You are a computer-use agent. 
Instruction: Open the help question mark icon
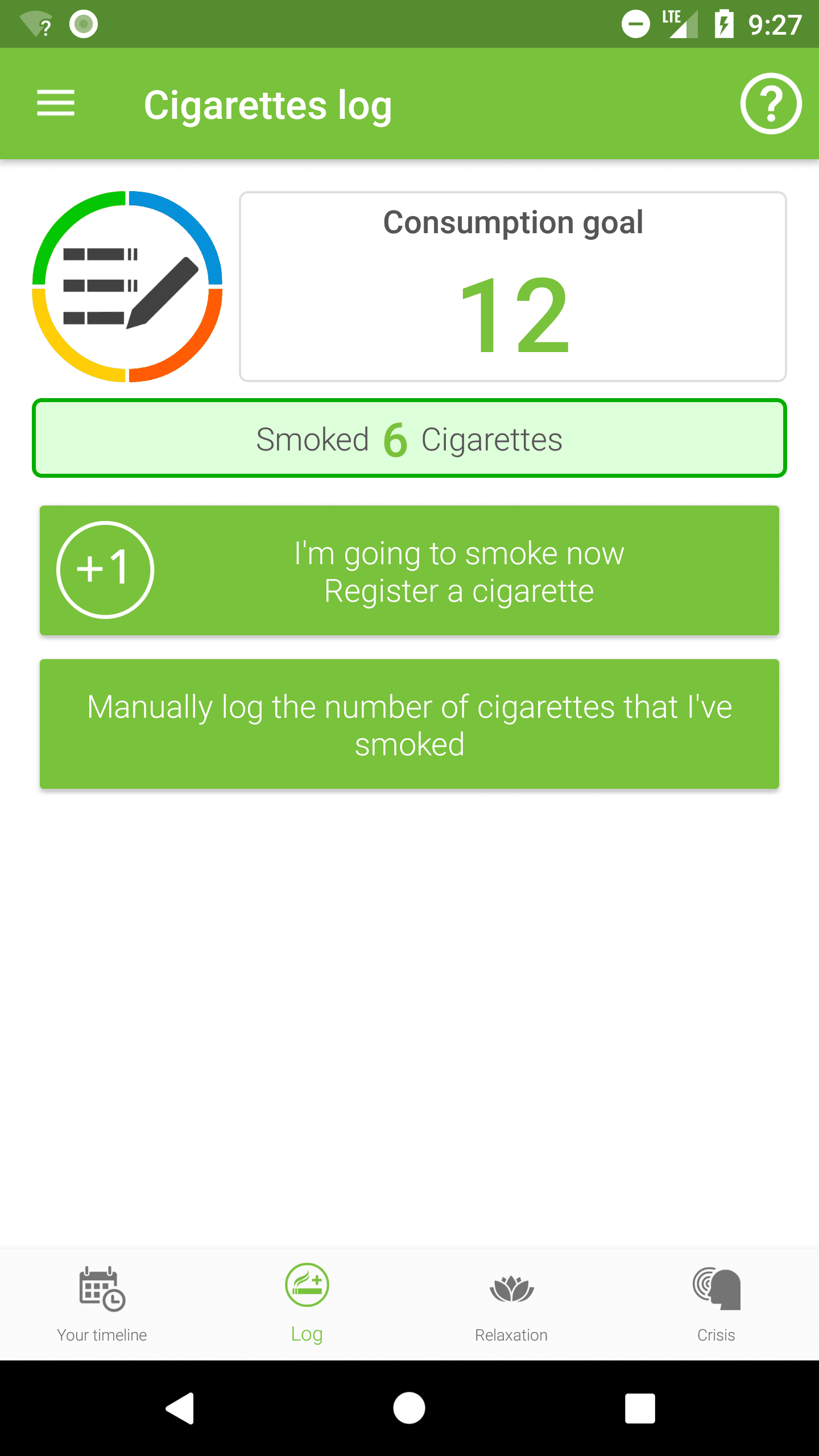[x=771, y=104]
